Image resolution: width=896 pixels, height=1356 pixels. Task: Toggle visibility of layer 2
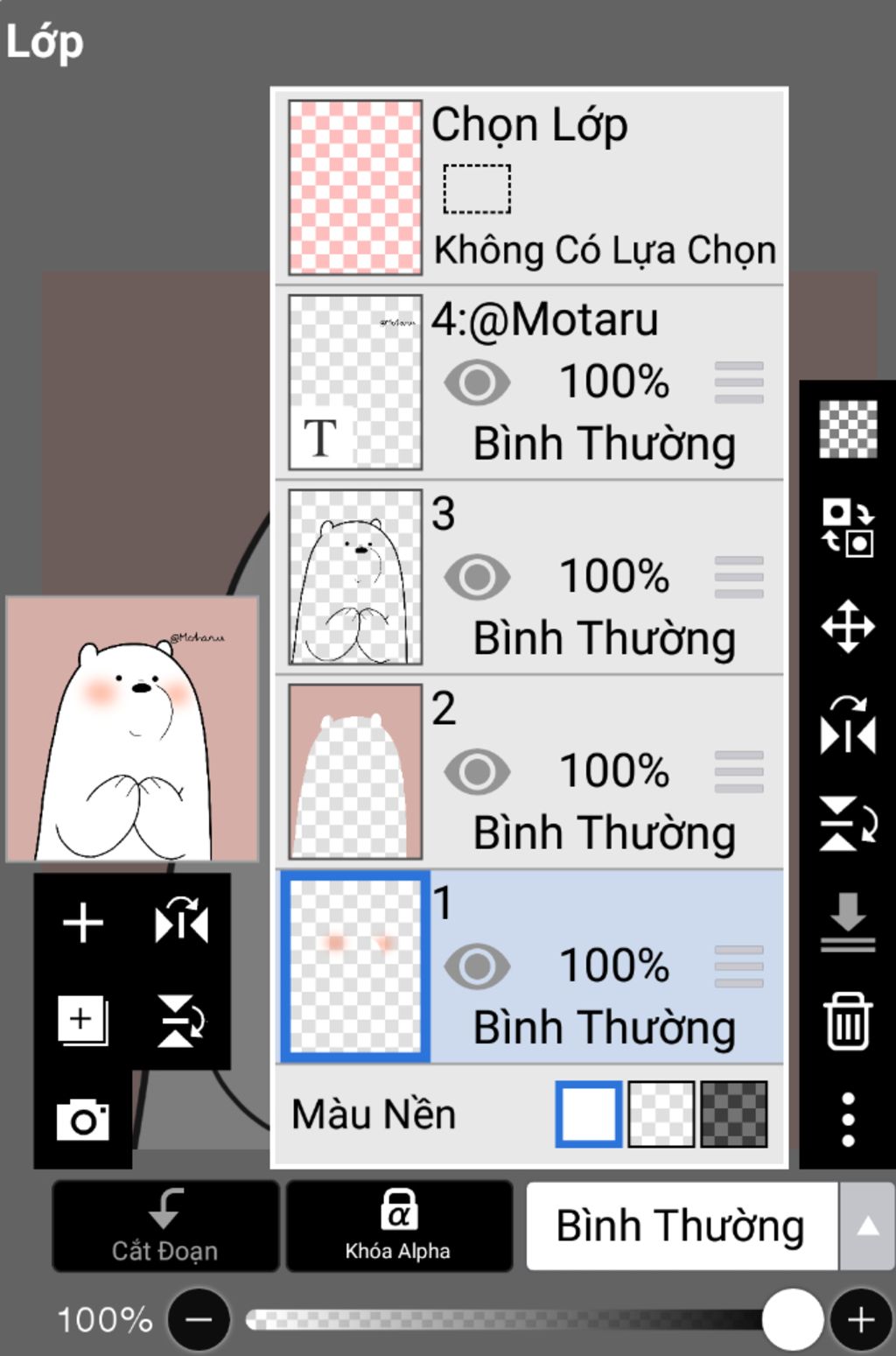tap(477, 771)
